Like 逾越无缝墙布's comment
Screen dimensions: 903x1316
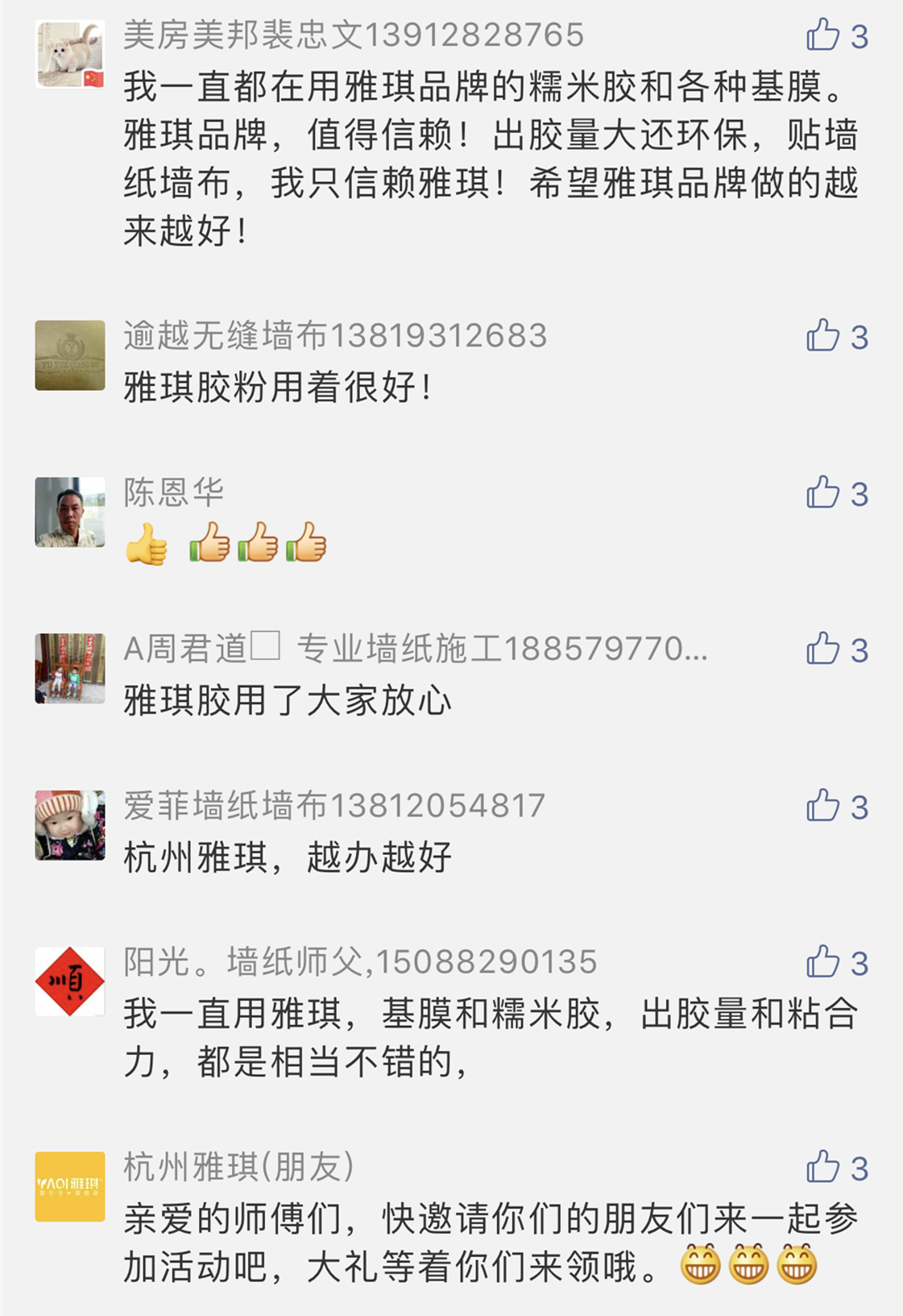(823, 336)
